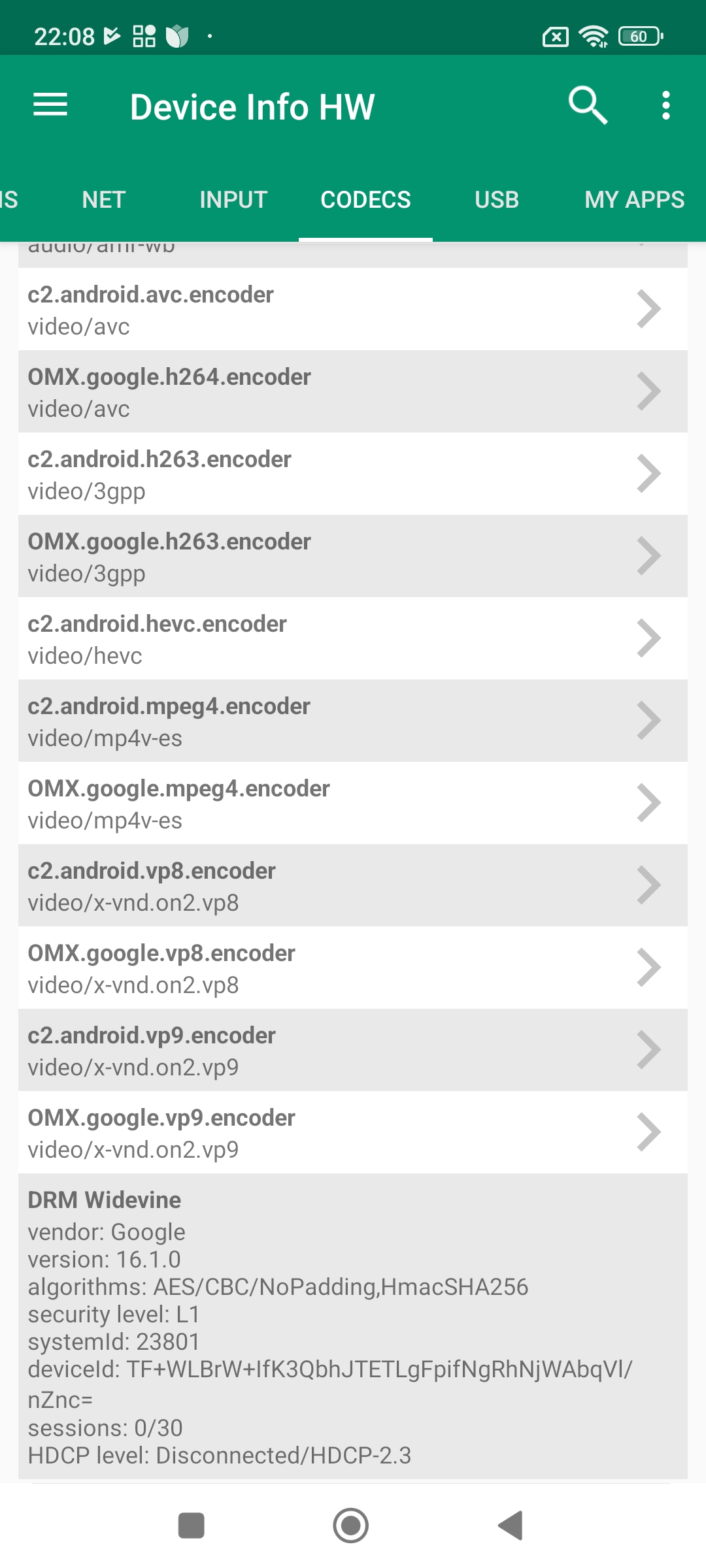Open c2.android.avc.encoder details
Screen dimensions: 706x1568
(x=353, y=310)
